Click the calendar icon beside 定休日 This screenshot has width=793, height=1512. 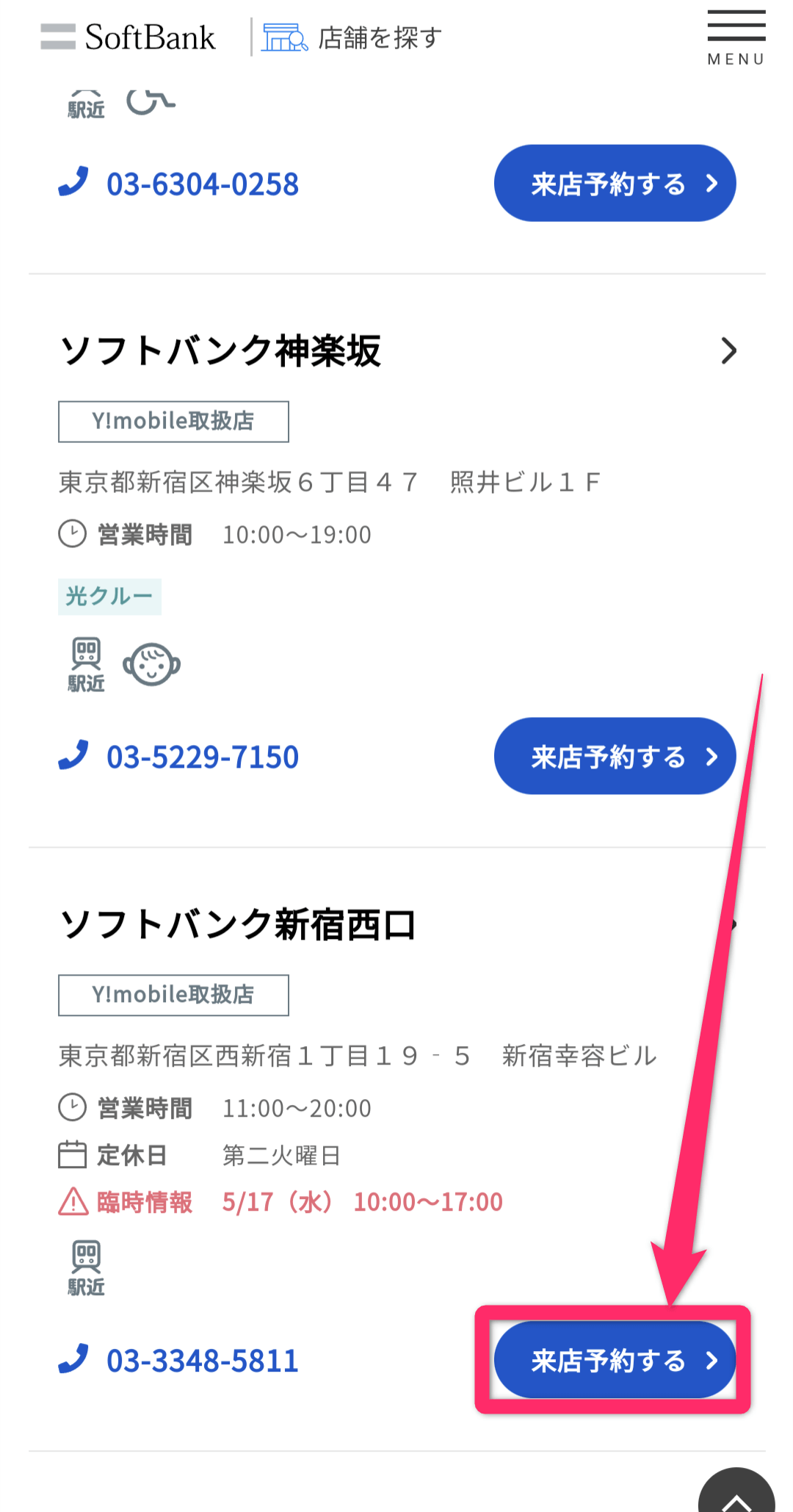click(73, 1154)
